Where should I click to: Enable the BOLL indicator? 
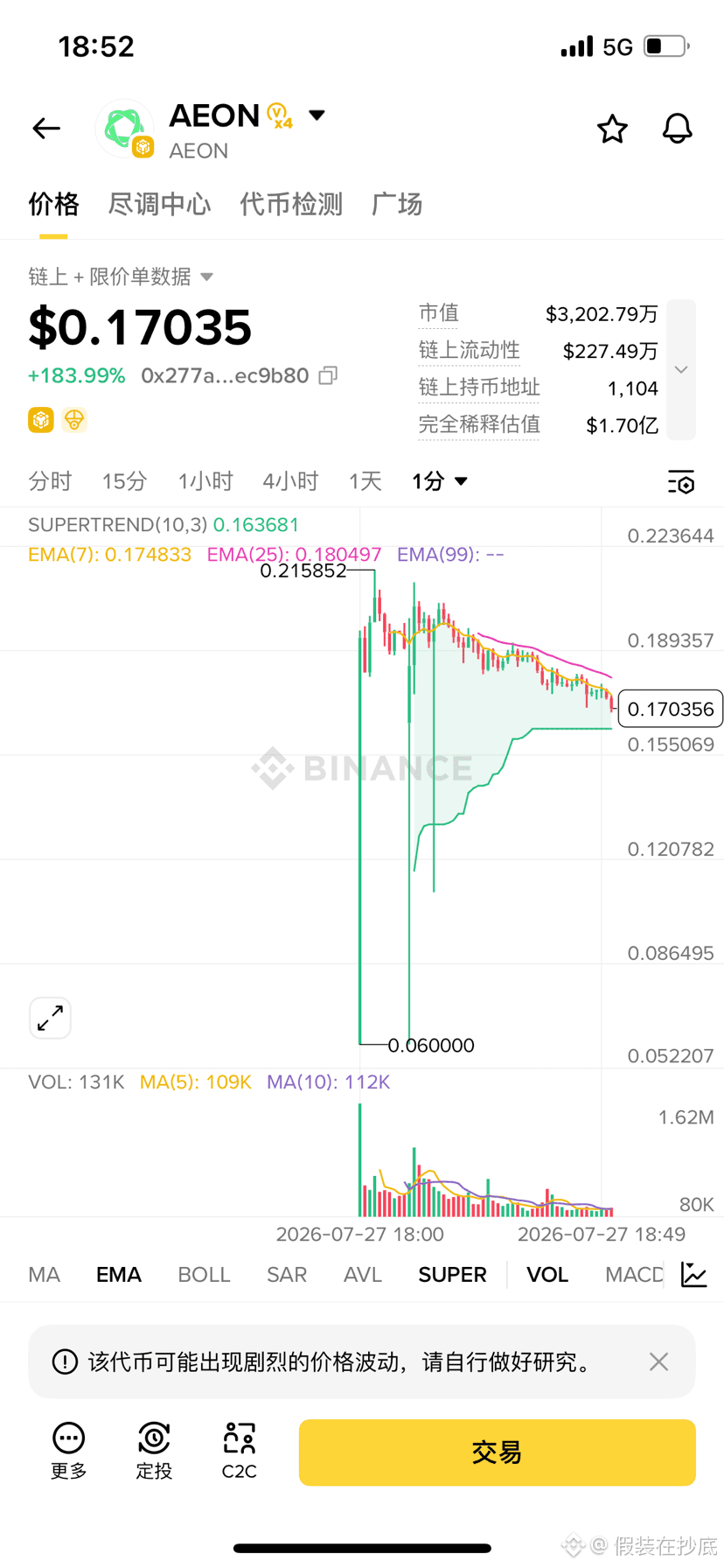pos(204,1275)
